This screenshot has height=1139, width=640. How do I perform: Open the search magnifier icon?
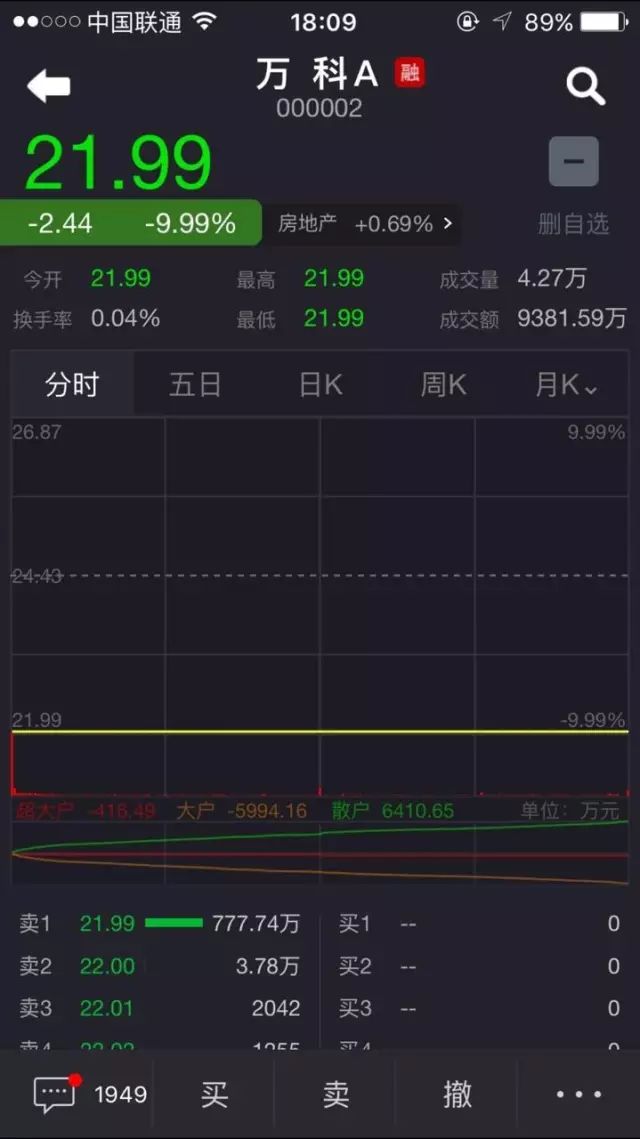pyautogui.click(x=586, y=87)
